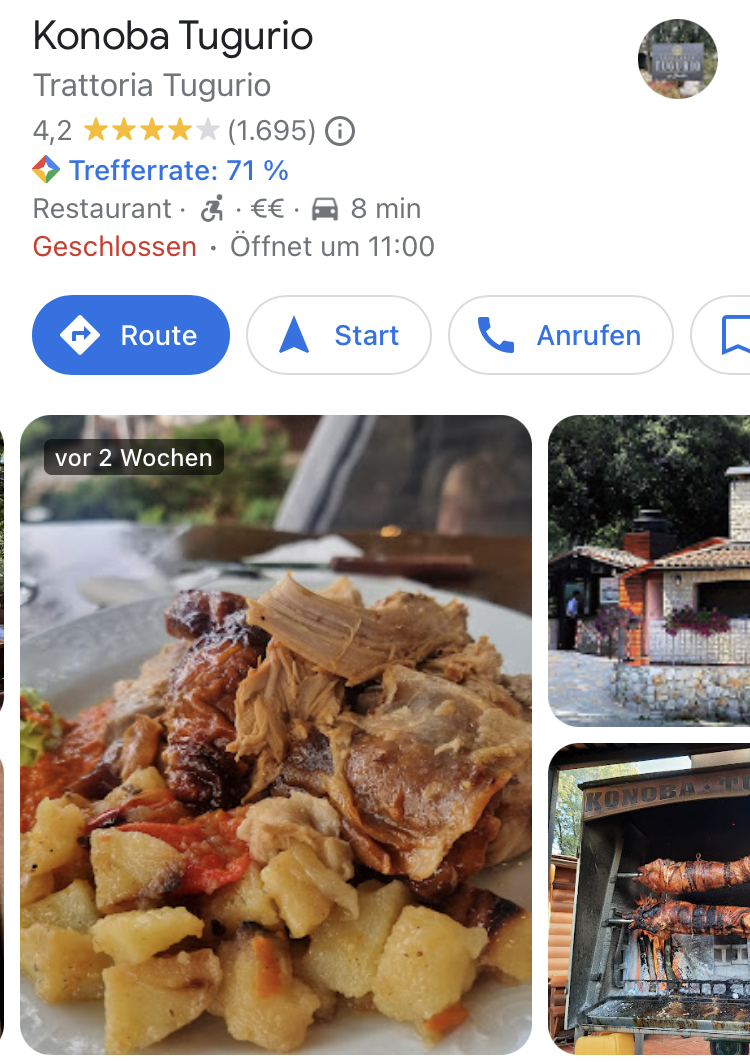View the Trefferrate 71 % details
This screenshot has width=750, height=1062.
(x=178, y=170)
